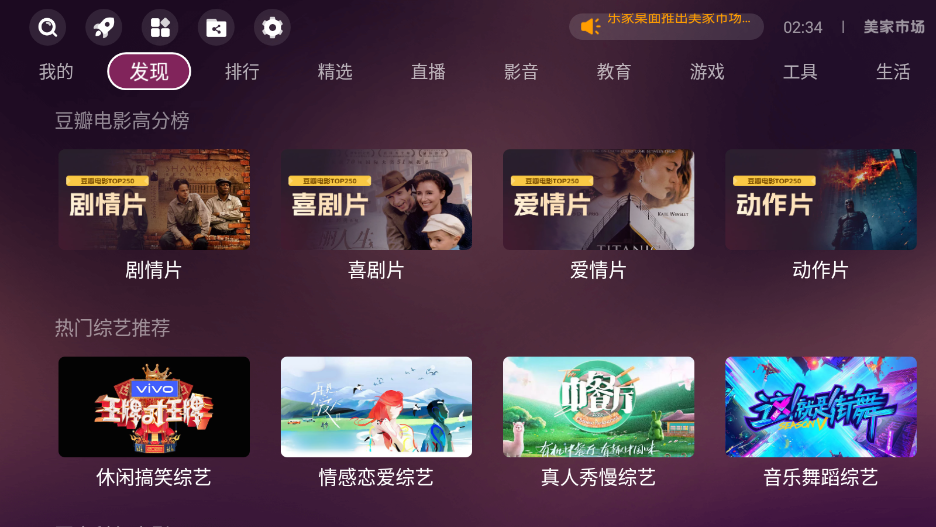The image size is (936, 527).
Task: Switch to the 排行 tab
Action: [242, 72]
